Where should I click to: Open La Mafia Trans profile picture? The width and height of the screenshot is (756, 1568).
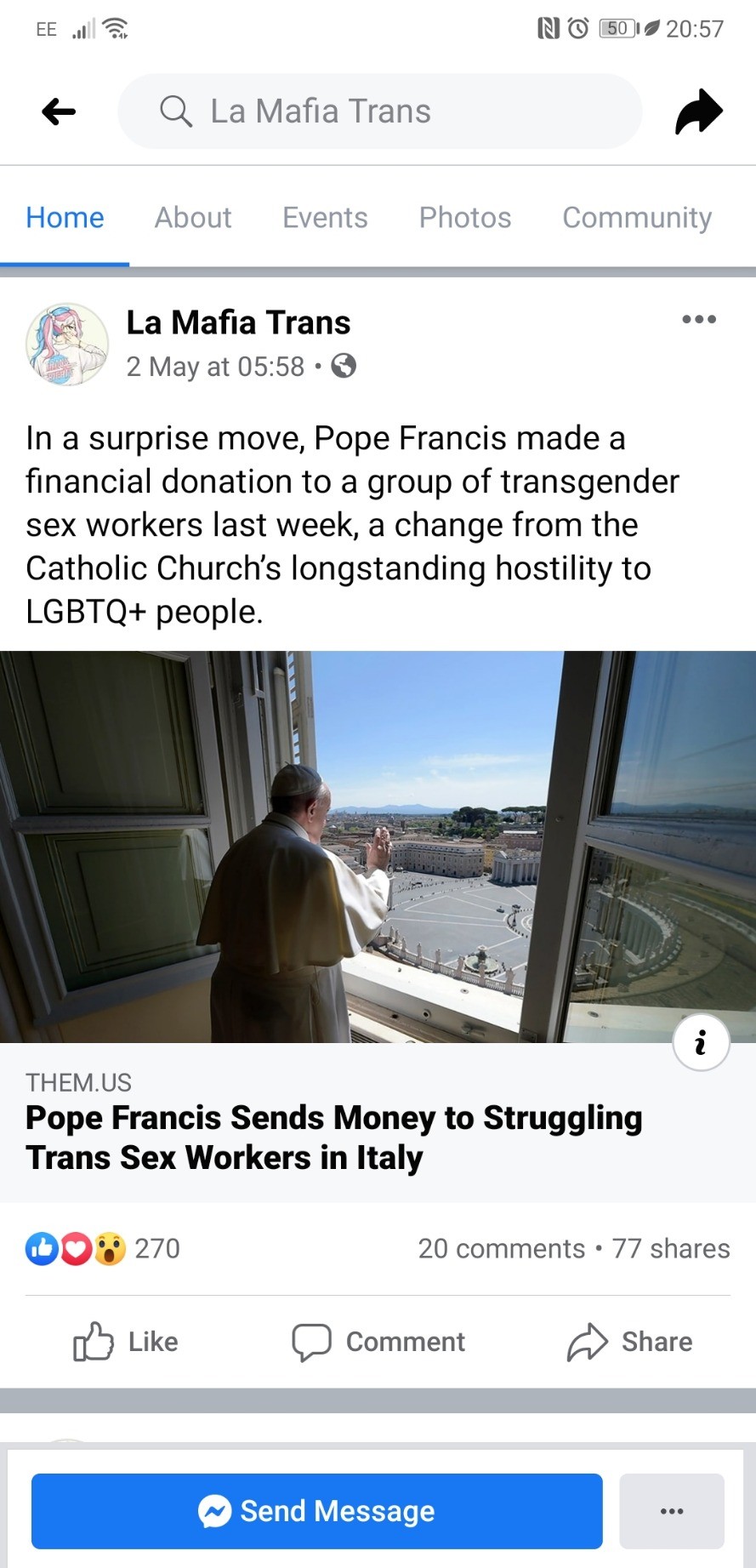(x=67, y=345)
